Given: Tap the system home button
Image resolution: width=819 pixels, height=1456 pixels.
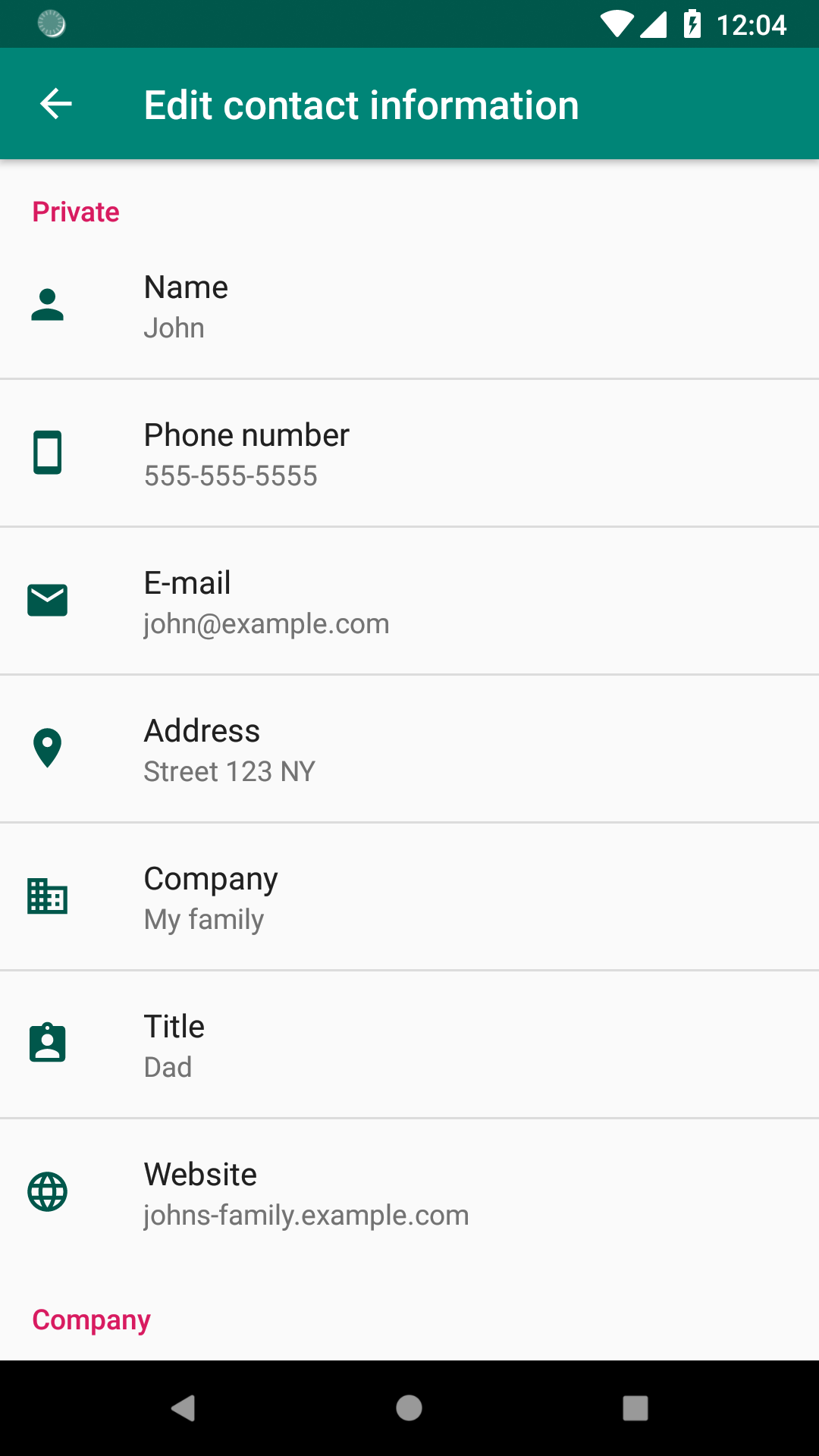Looking at the screenshot, I should coord(409,1408).
